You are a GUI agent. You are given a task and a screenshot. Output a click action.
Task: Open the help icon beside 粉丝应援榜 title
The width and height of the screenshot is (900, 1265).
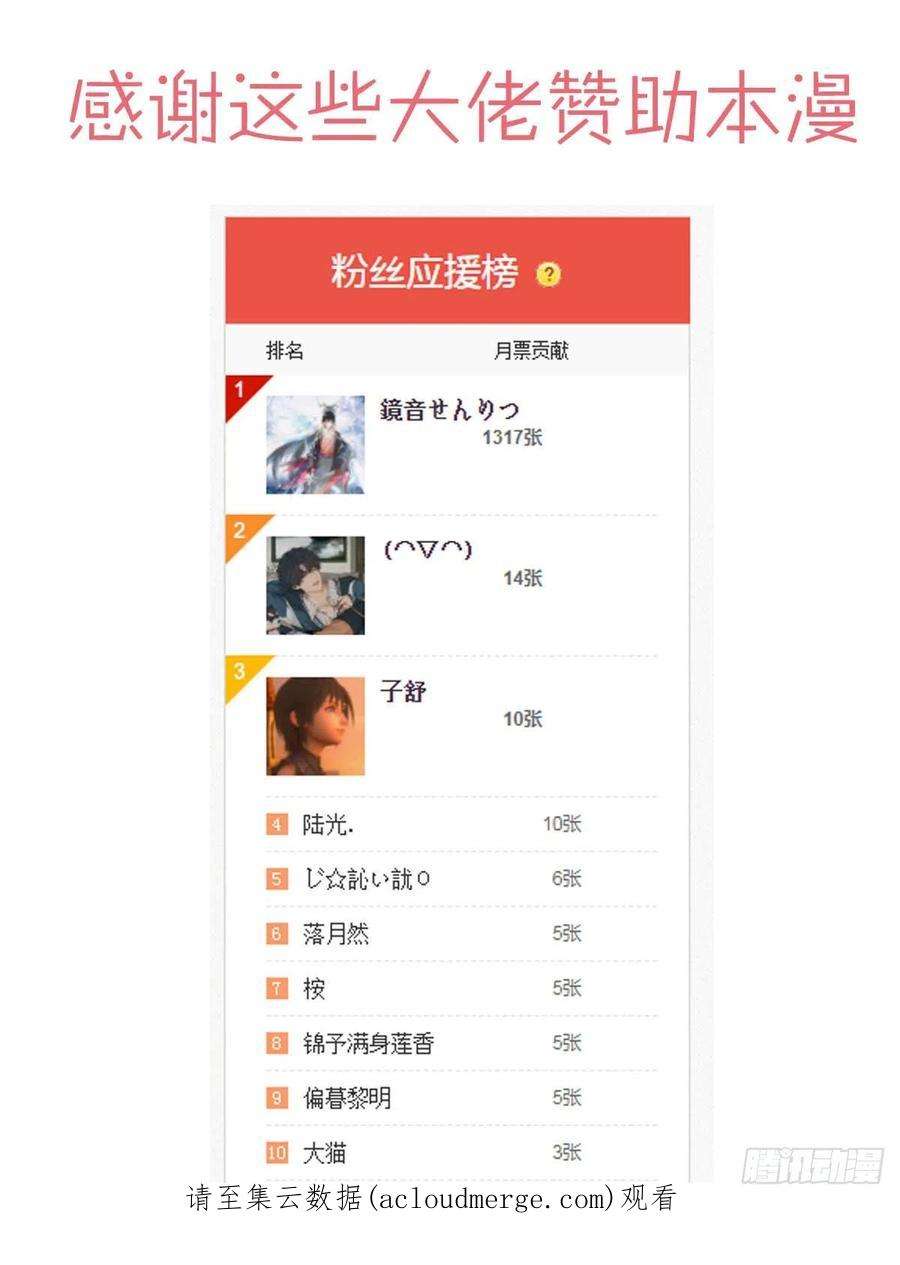pos(546,273)
